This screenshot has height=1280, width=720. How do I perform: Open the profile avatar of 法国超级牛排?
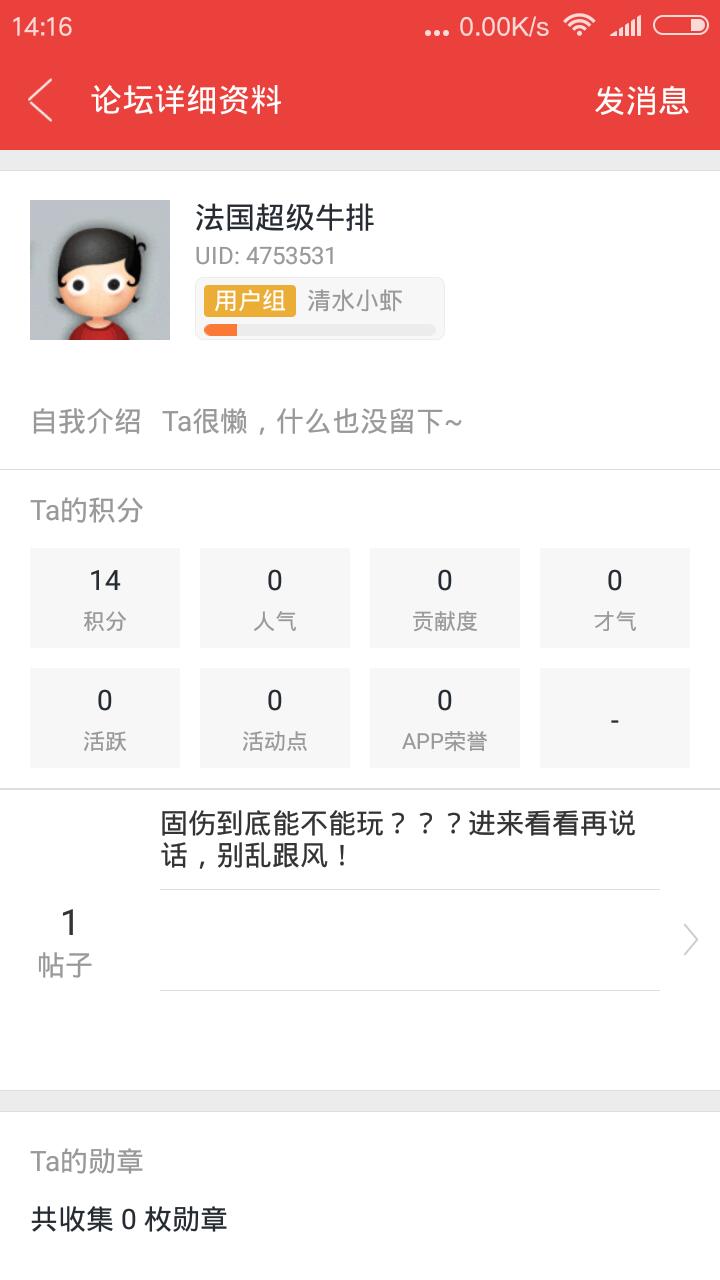click(100, 270)
